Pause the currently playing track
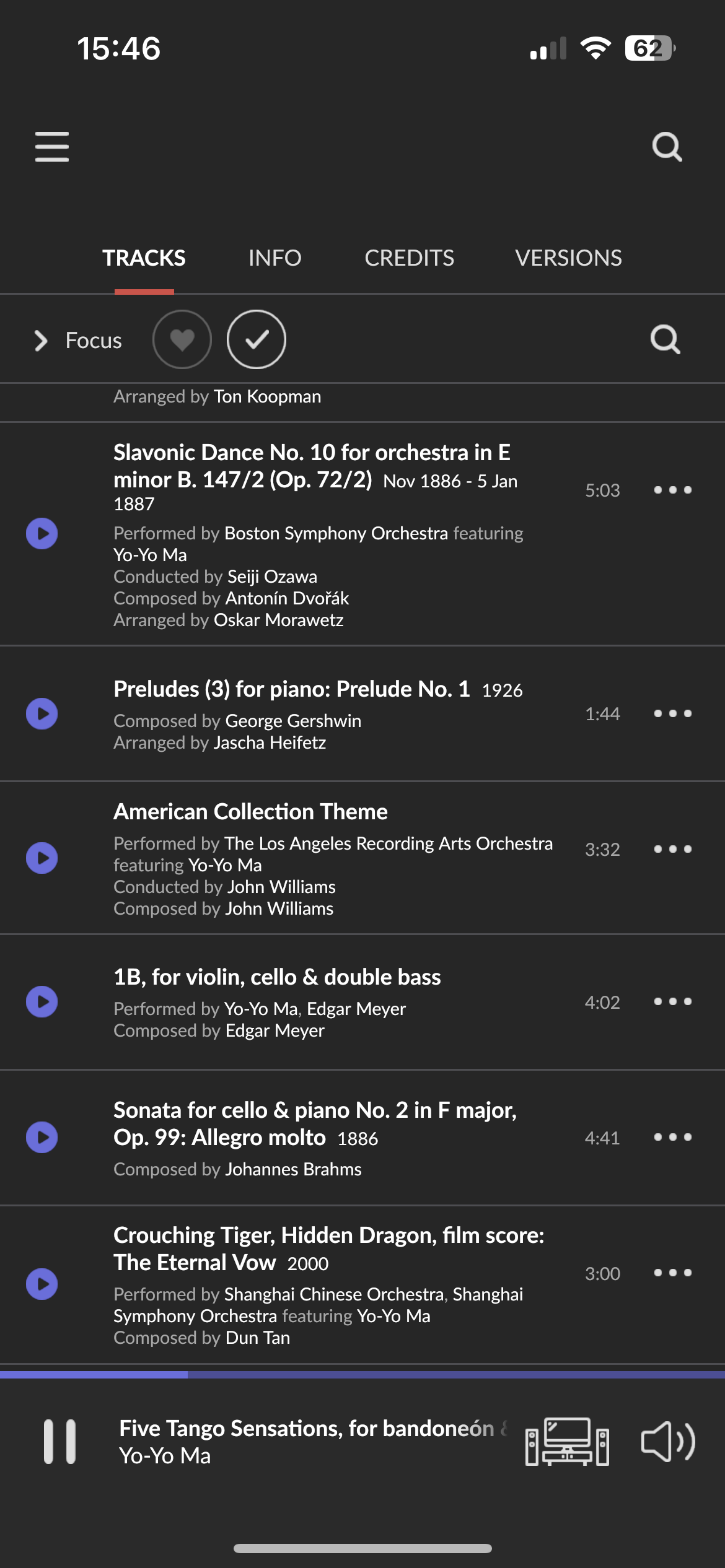 click(x=59, y=1442)
